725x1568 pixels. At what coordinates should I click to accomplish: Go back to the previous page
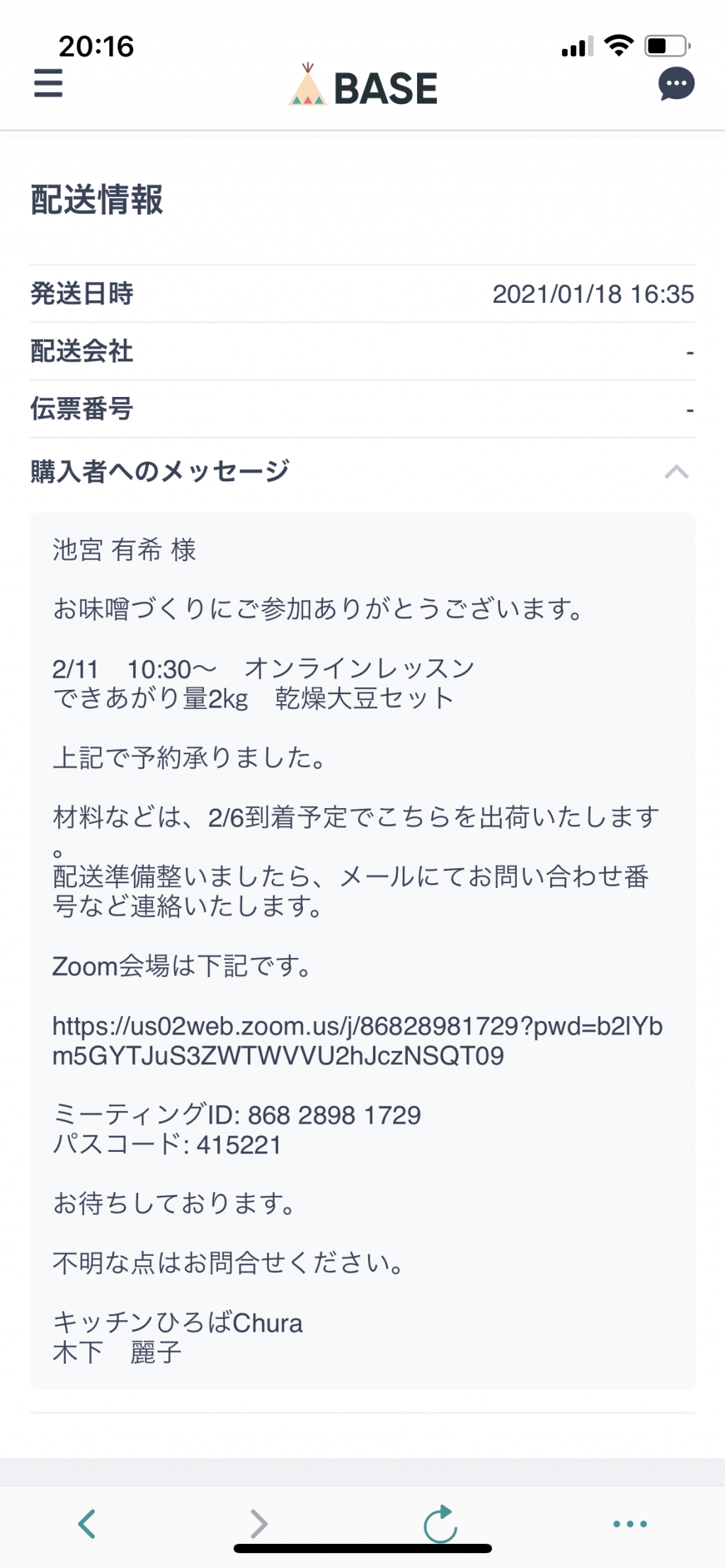pyautogui.click(x=87, y=1523)
